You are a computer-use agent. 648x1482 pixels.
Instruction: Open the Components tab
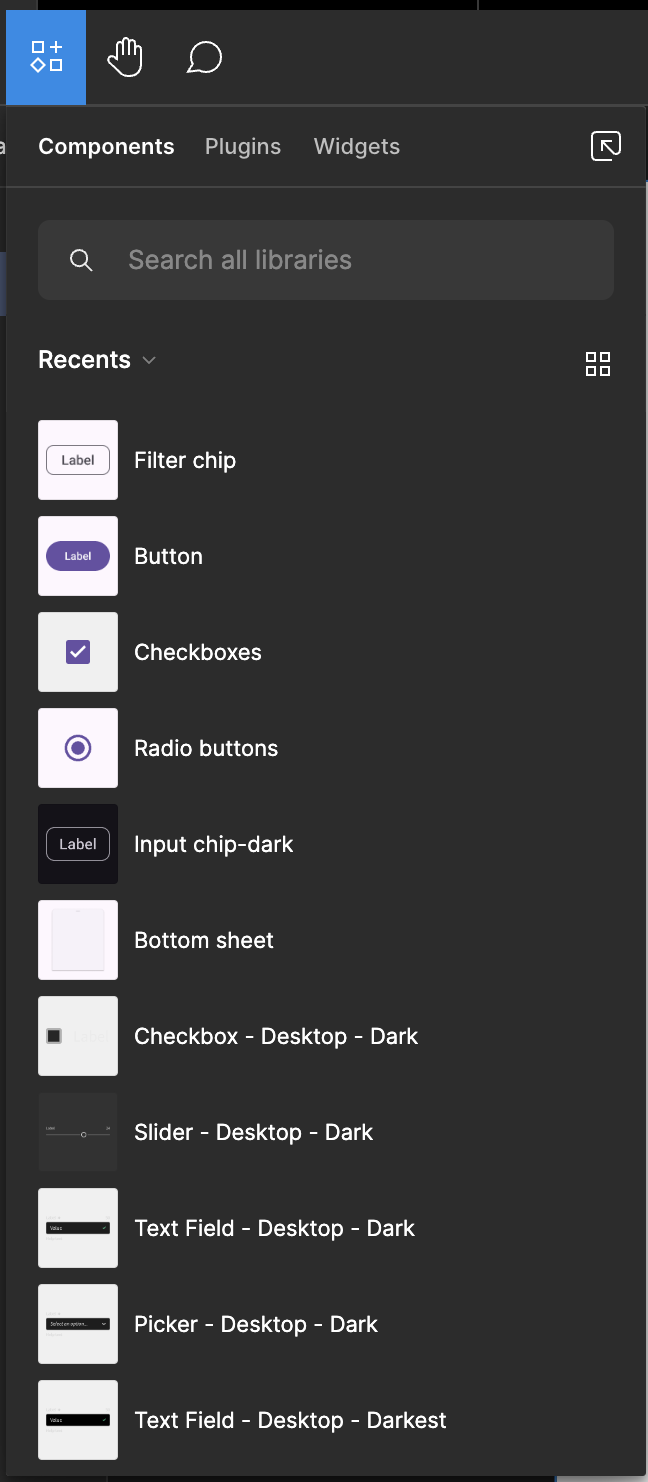coord(106,146)
